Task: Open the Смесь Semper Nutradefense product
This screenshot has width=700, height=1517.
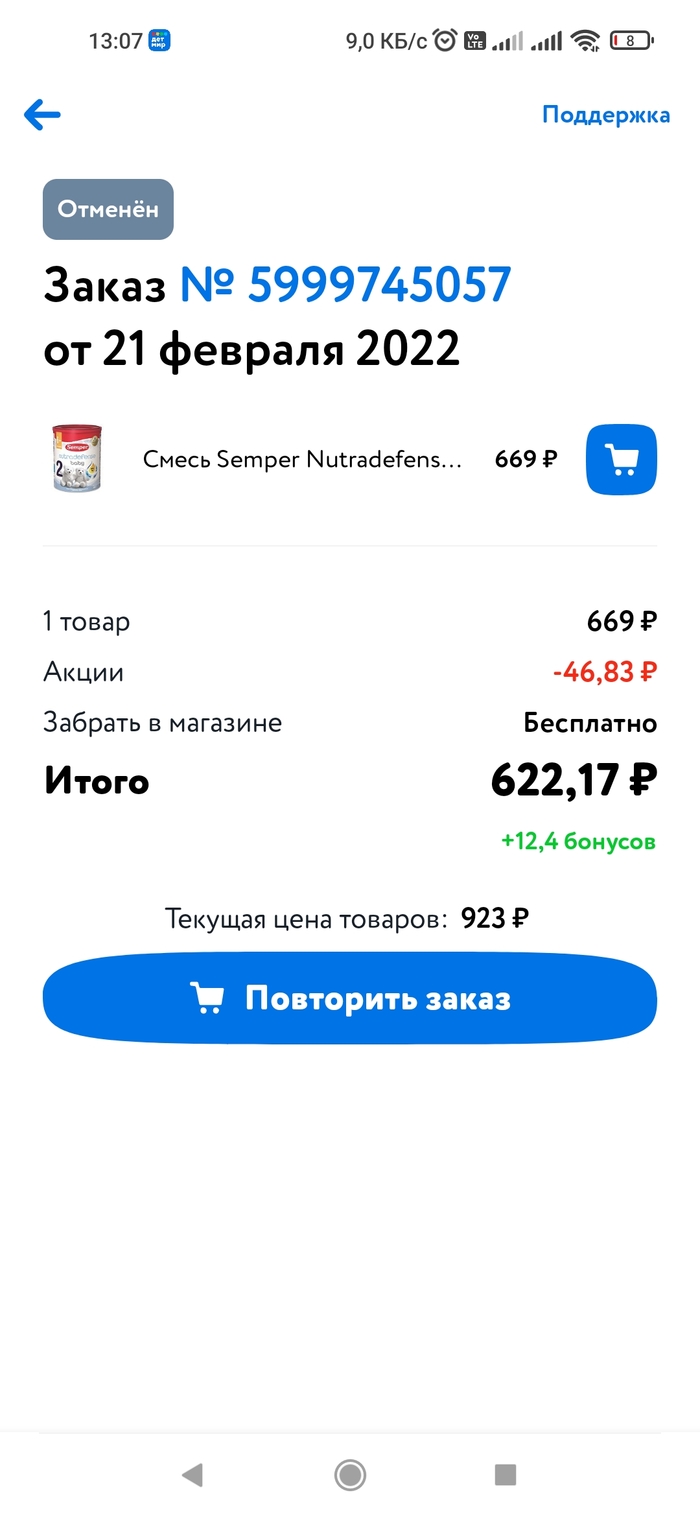Action: pyautogui.click(x=302, y=460)
